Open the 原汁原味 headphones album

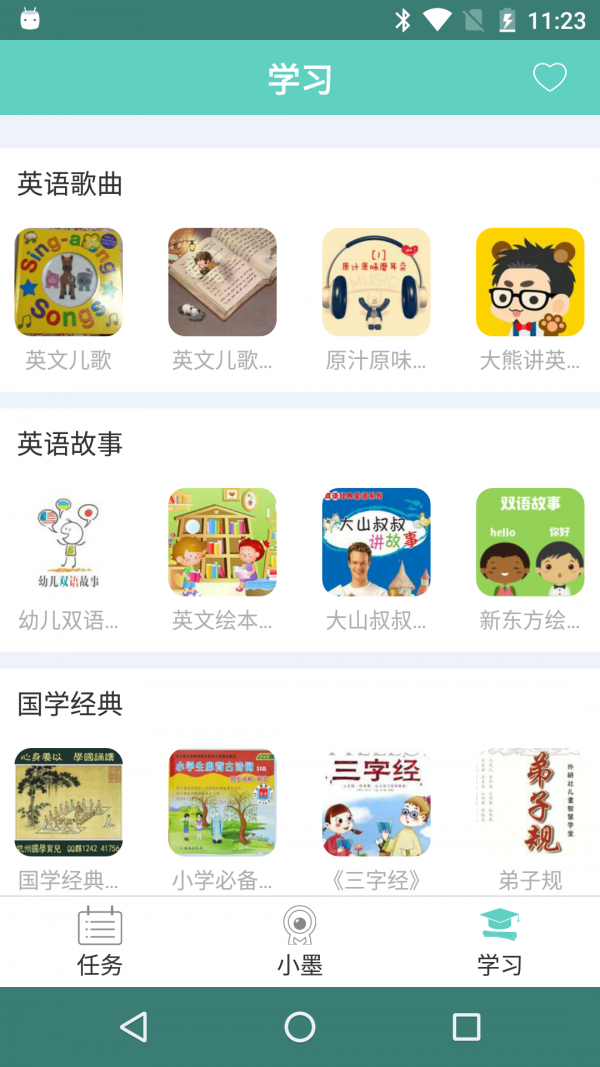(x=376, y=282)
